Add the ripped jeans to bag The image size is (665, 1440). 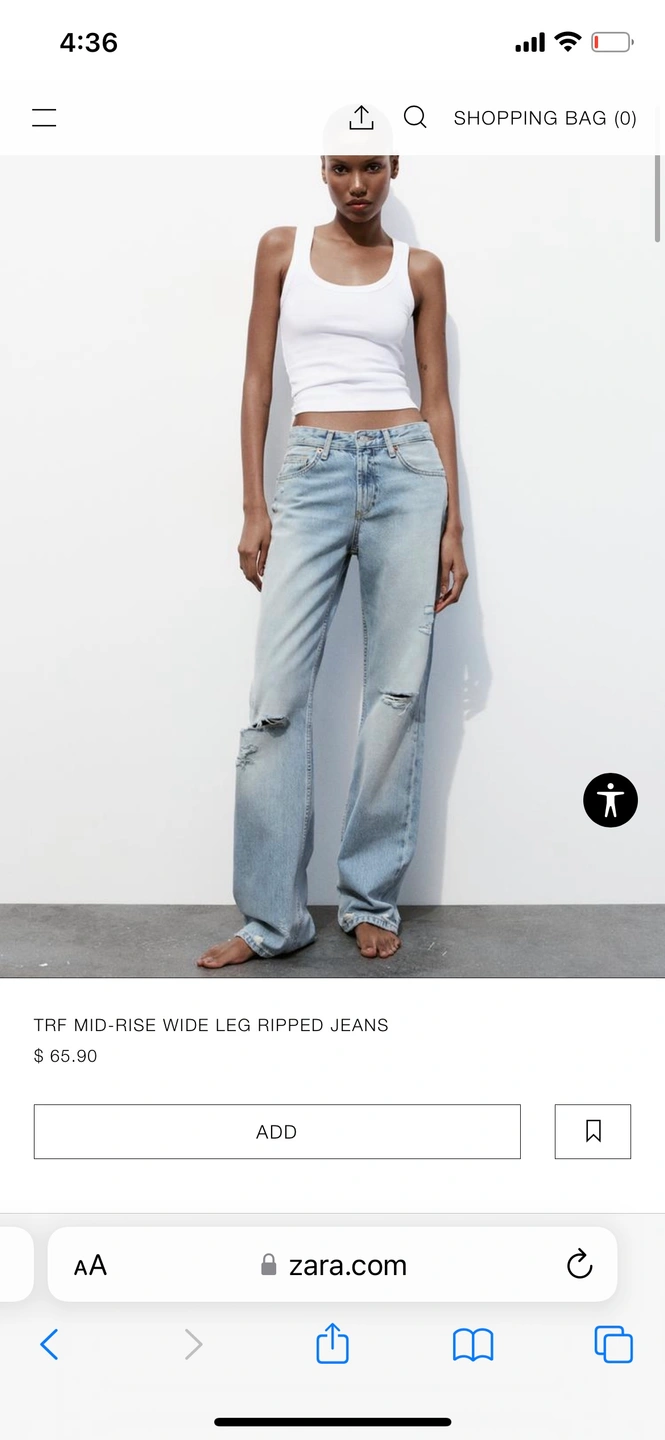click(277, 1132)
